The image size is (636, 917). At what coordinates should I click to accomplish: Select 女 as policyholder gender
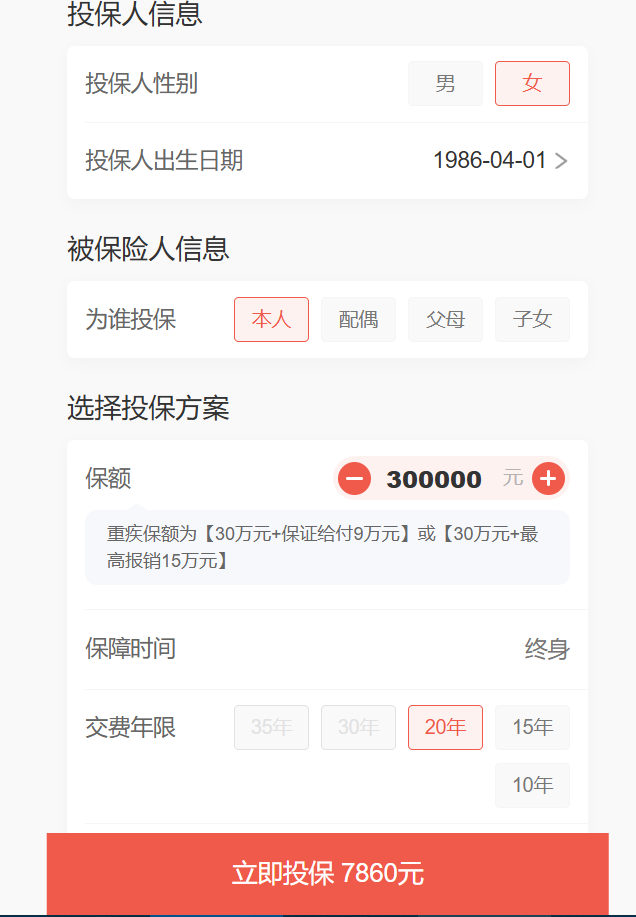(x=532, y=84)
